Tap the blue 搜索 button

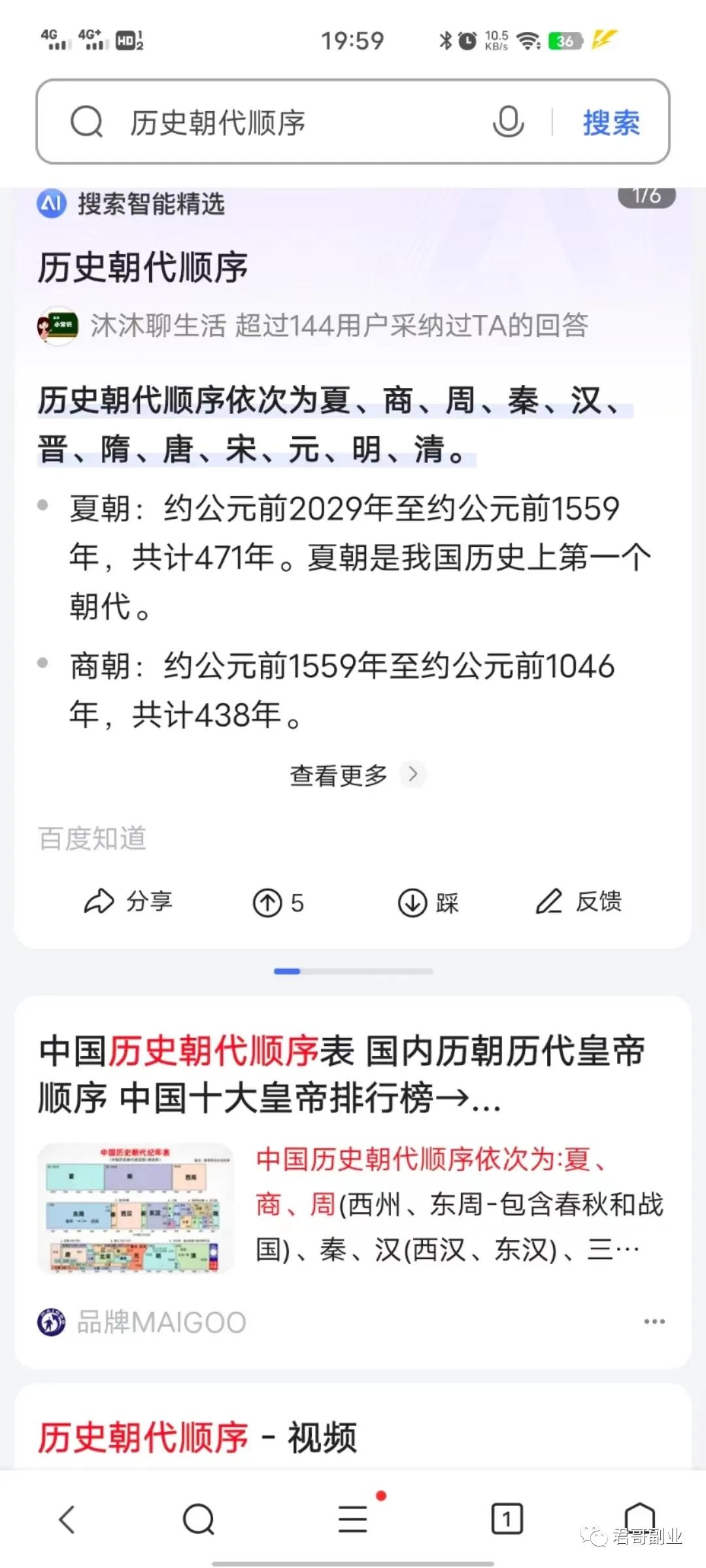[611, 122]
